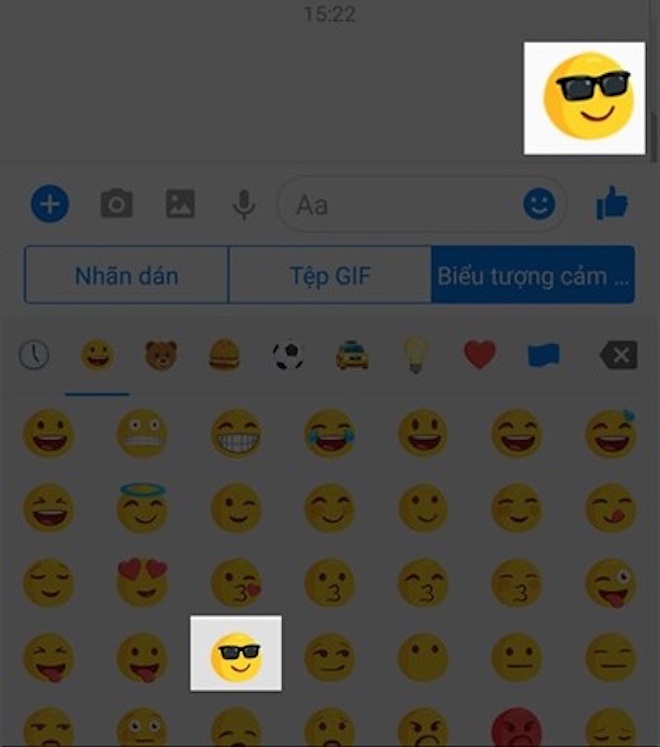Open the travel taxi emoji category
The width and height of the screenshot is (660, 747).
tap(351, 355)
